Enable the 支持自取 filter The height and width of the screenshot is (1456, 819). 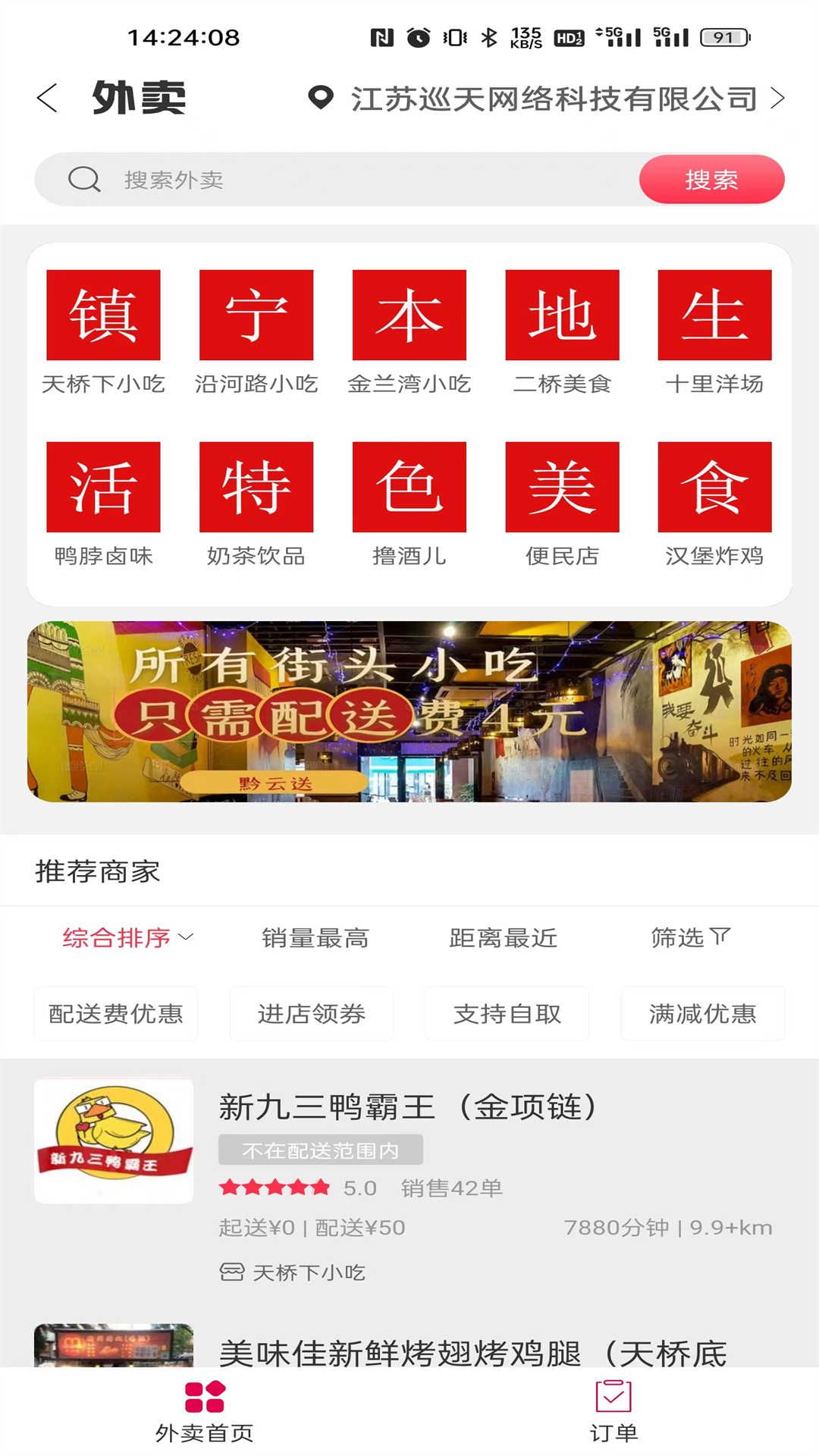click(506, 1014)
